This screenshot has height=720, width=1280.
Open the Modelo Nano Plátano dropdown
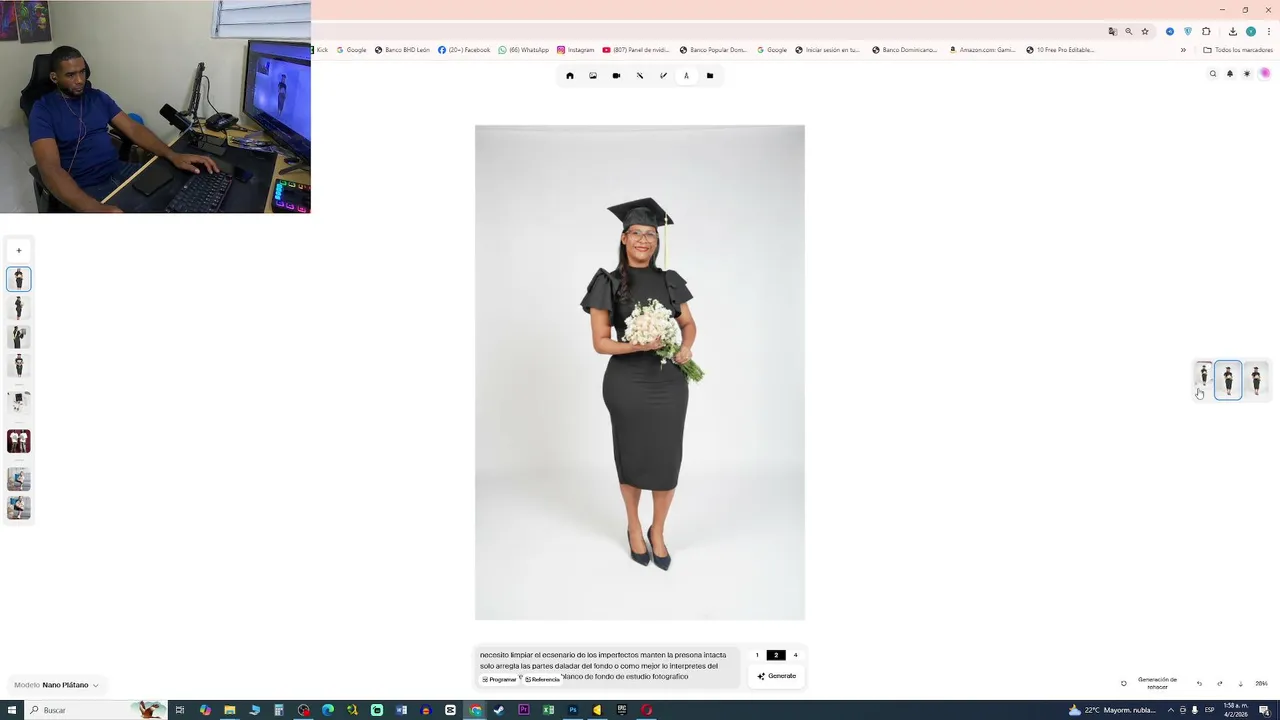[x=57, y=685]
